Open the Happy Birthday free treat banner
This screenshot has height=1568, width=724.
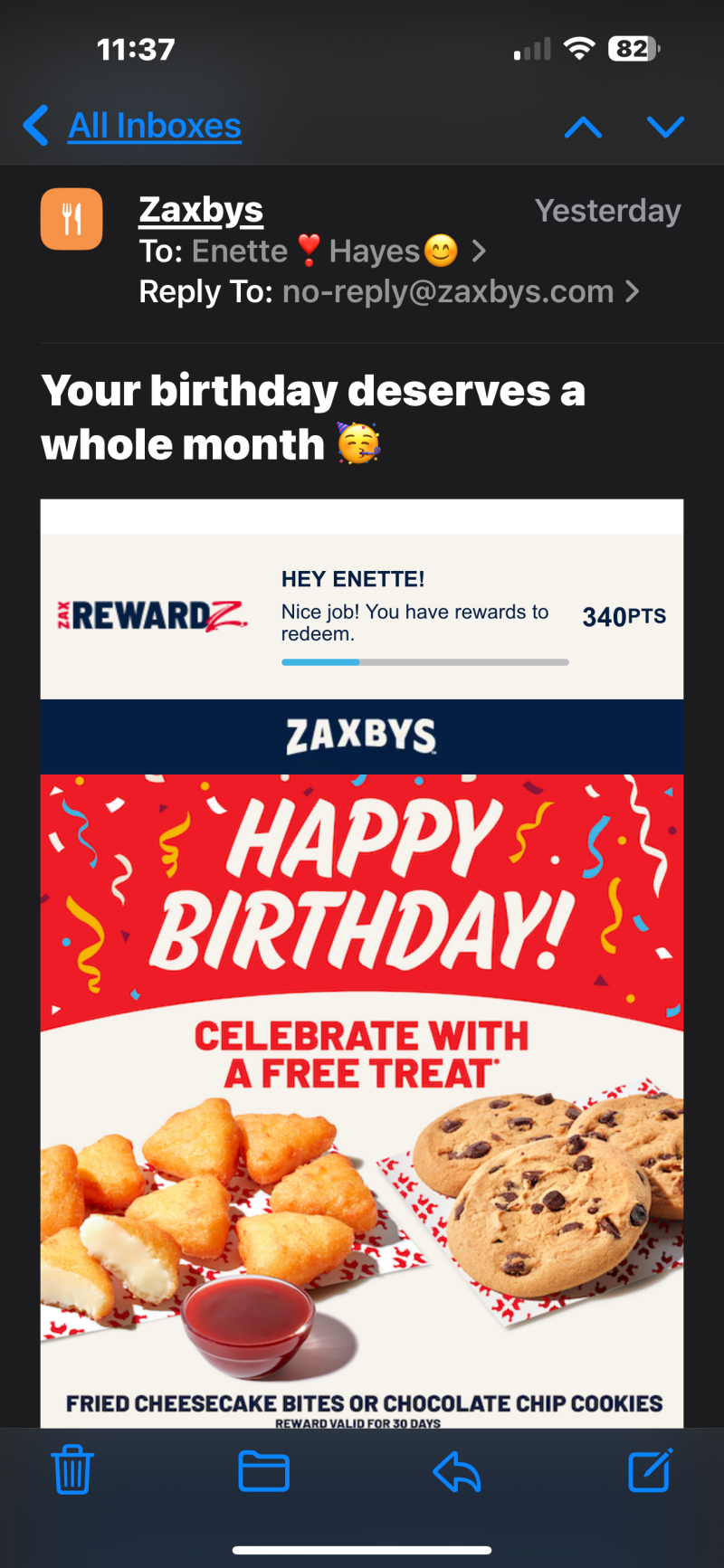pyautogui.click(x=362, y=1100)
